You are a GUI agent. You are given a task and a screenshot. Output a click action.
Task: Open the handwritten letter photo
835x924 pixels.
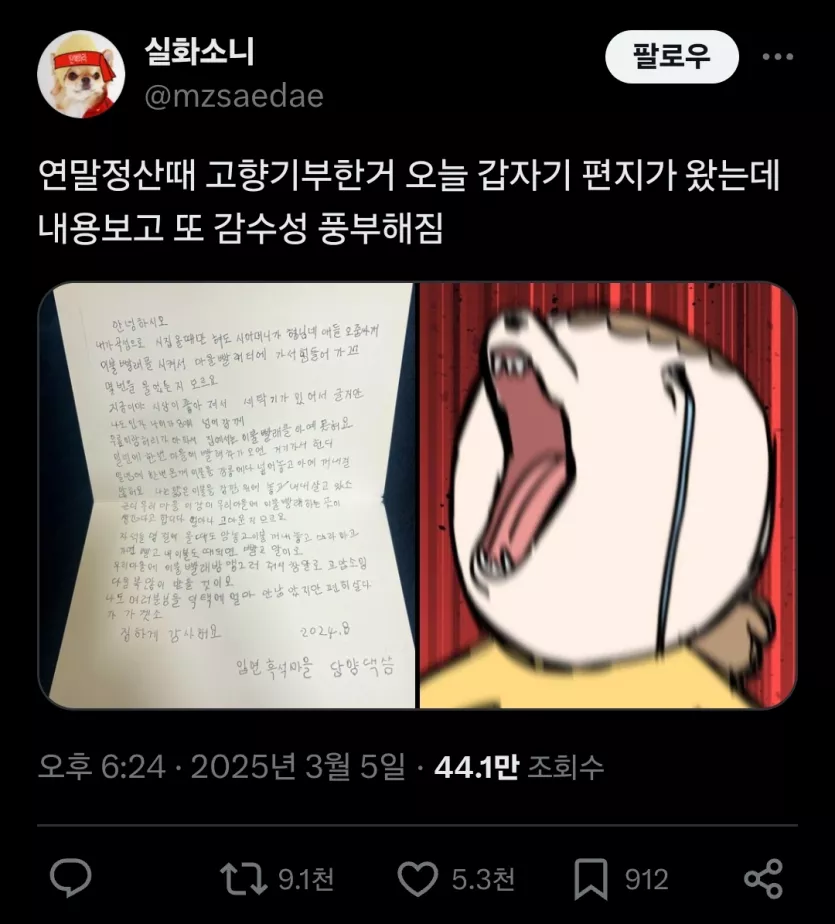[x=228, y=496]
